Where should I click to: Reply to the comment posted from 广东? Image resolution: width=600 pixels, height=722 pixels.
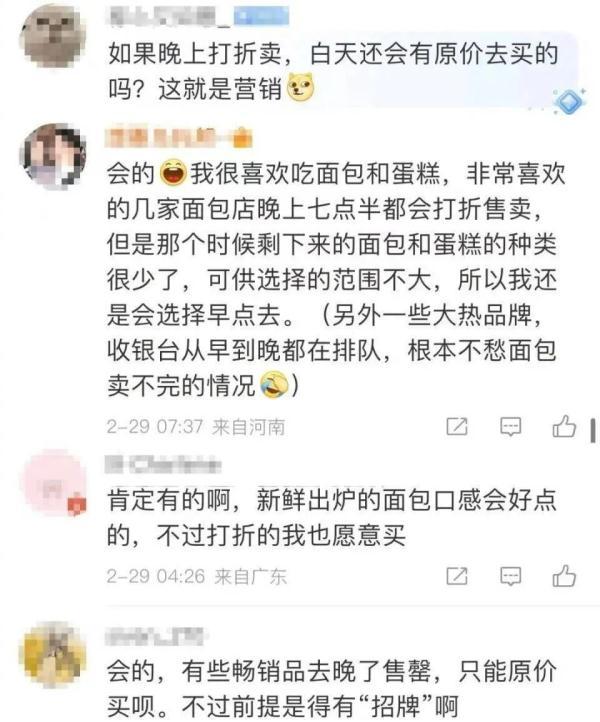(511, 576)
